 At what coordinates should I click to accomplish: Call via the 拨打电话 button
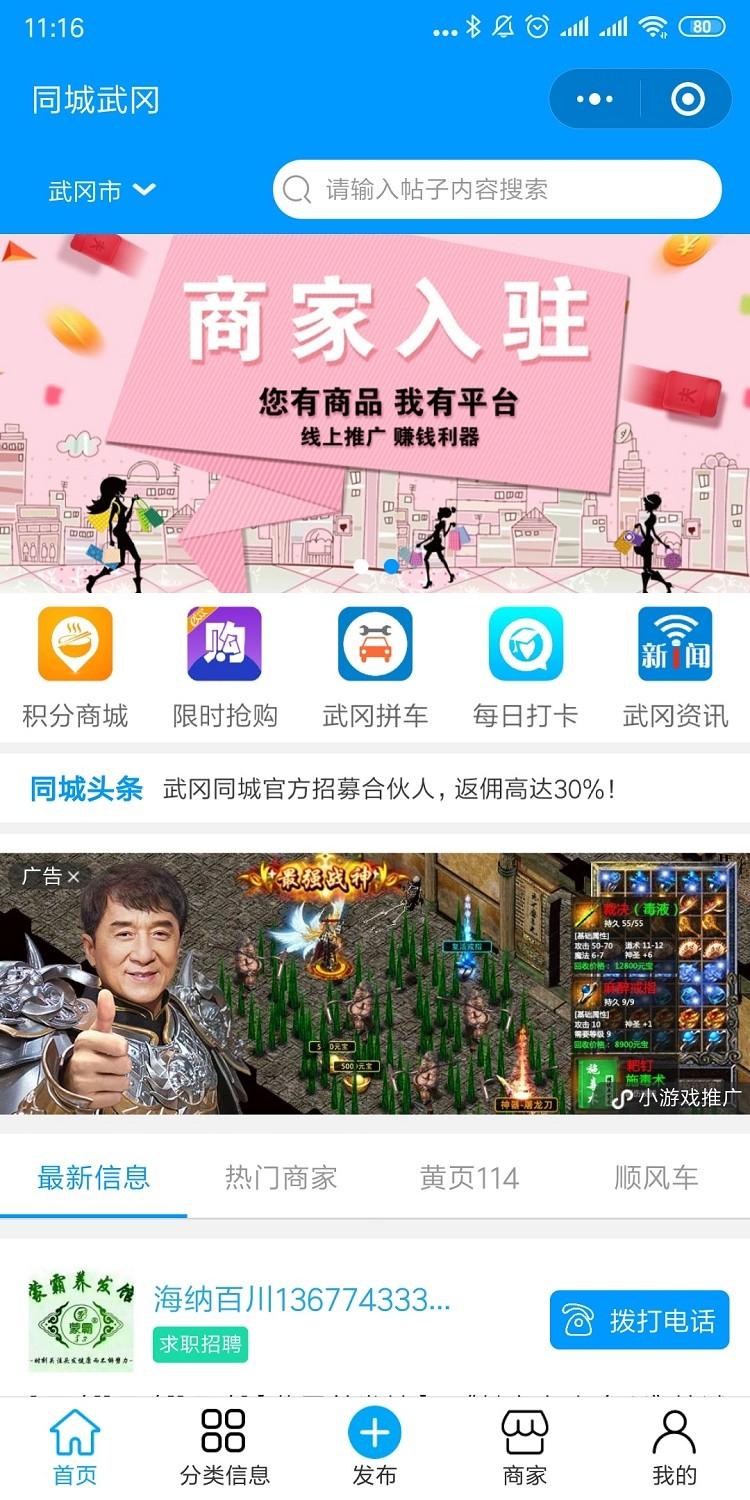639,1320
